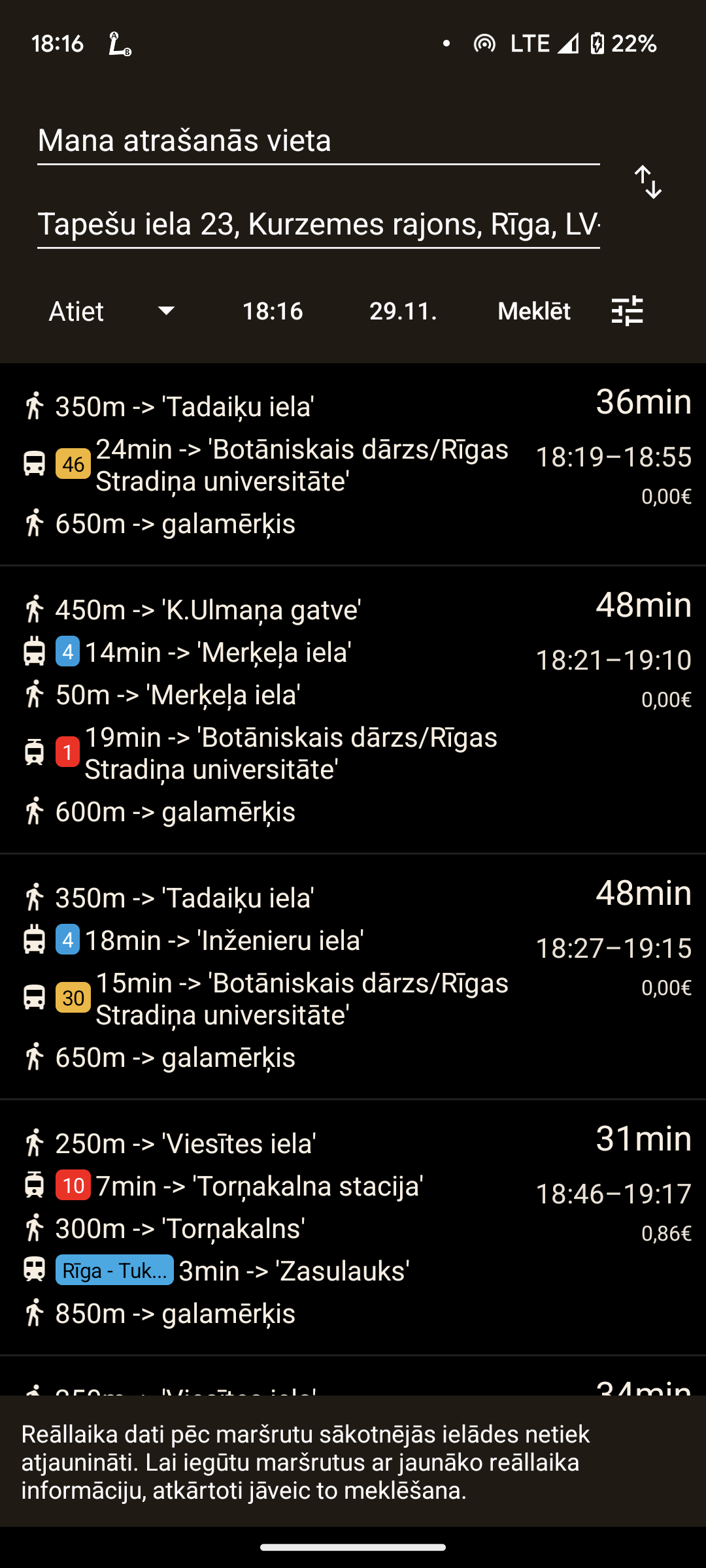The height and width of the screenshot is (1568, 706).
Task: Tap the Meklēt search button
Action: (x=534, y=311)
